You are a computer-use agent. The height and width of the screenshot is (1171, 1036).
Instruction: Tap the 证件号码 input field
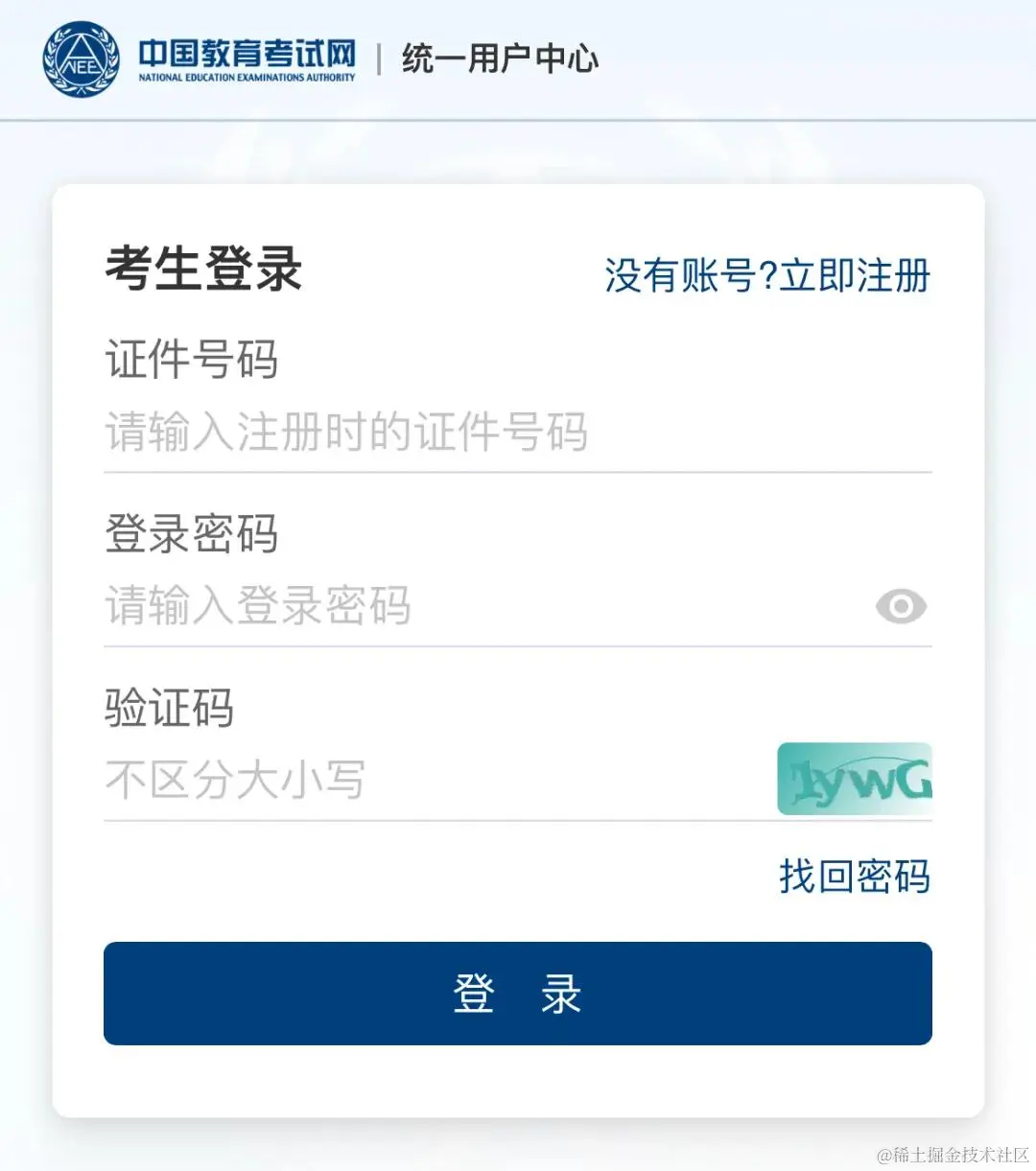click(518, 433)
